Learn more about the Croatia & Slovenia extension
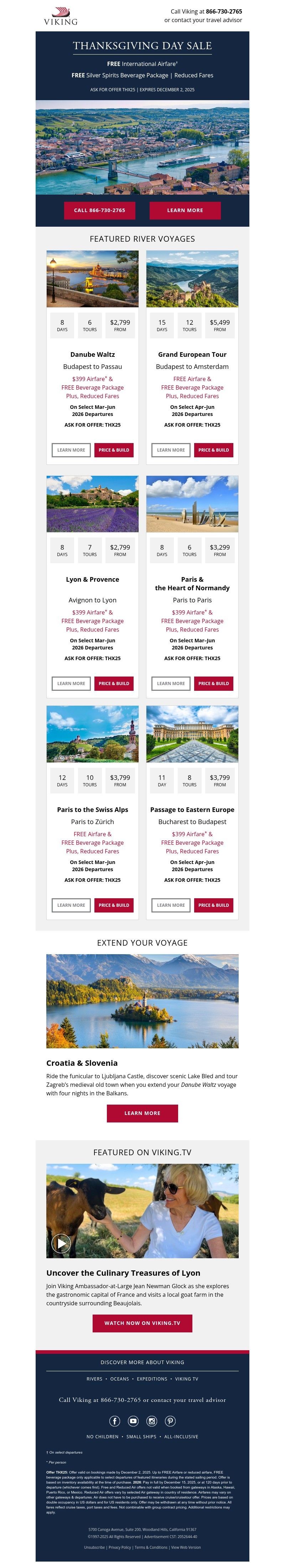Viewport: 285px width, 1568px height. click(x=142, y=1113)
